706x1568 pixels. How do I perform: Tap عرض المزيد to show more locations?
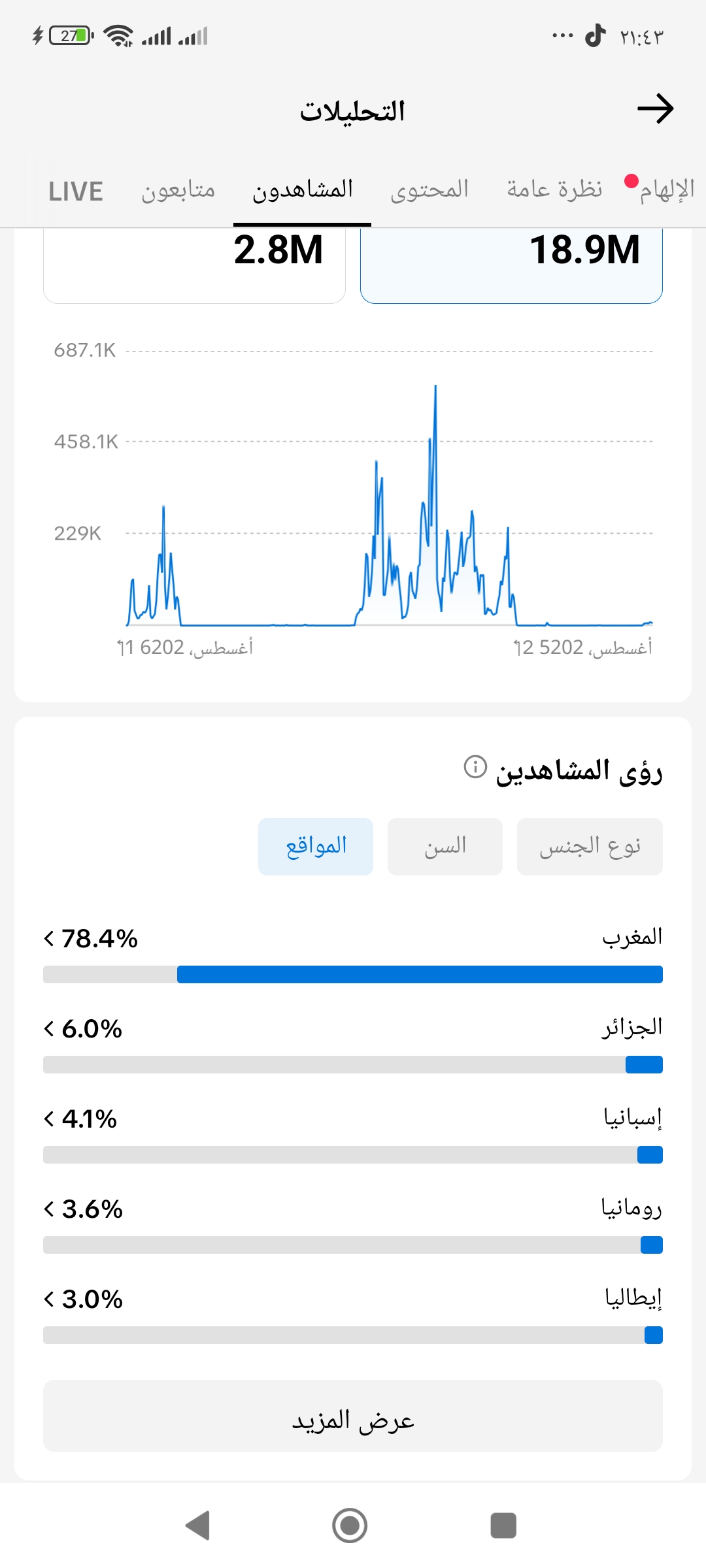click(x=353, y=1416)
